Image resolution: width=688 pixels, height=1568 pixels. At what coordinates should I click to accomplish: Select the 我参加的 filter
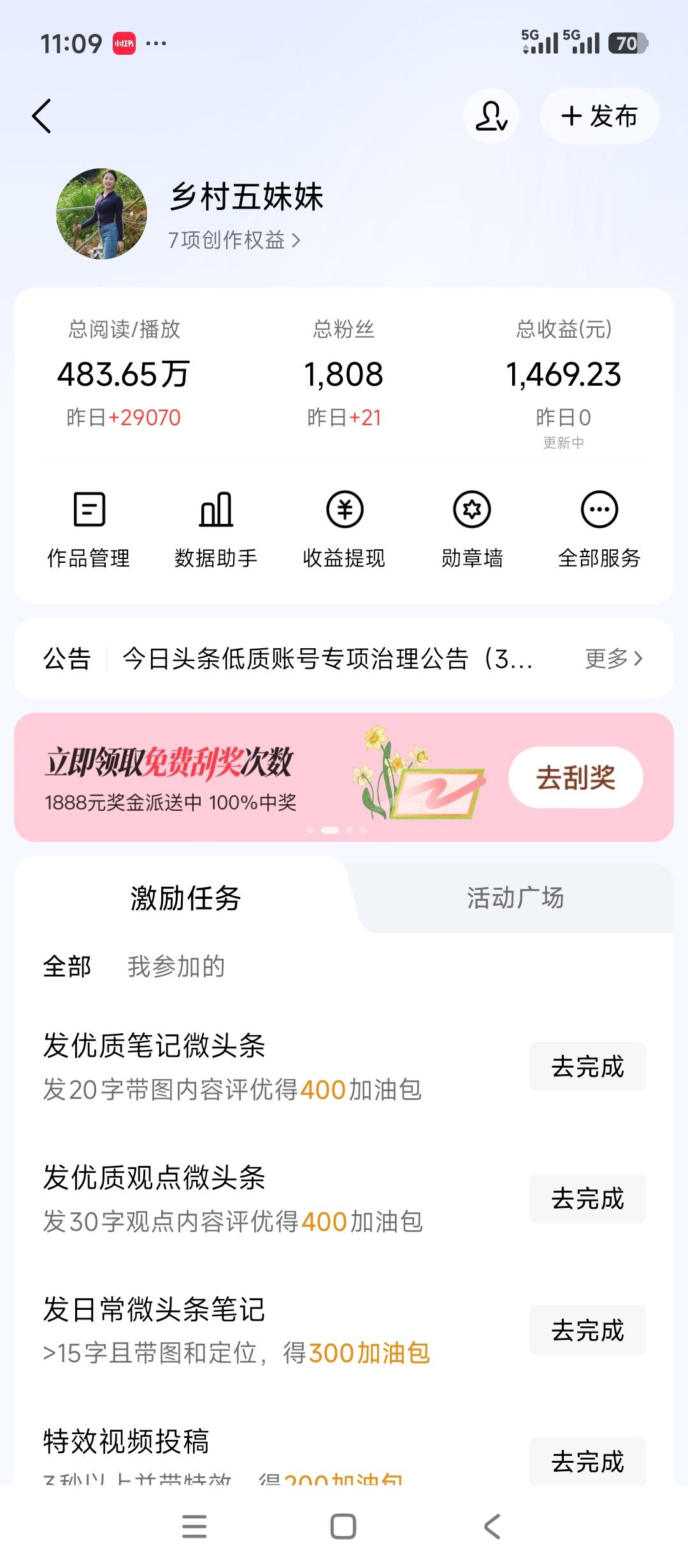[x=176, y=966]
